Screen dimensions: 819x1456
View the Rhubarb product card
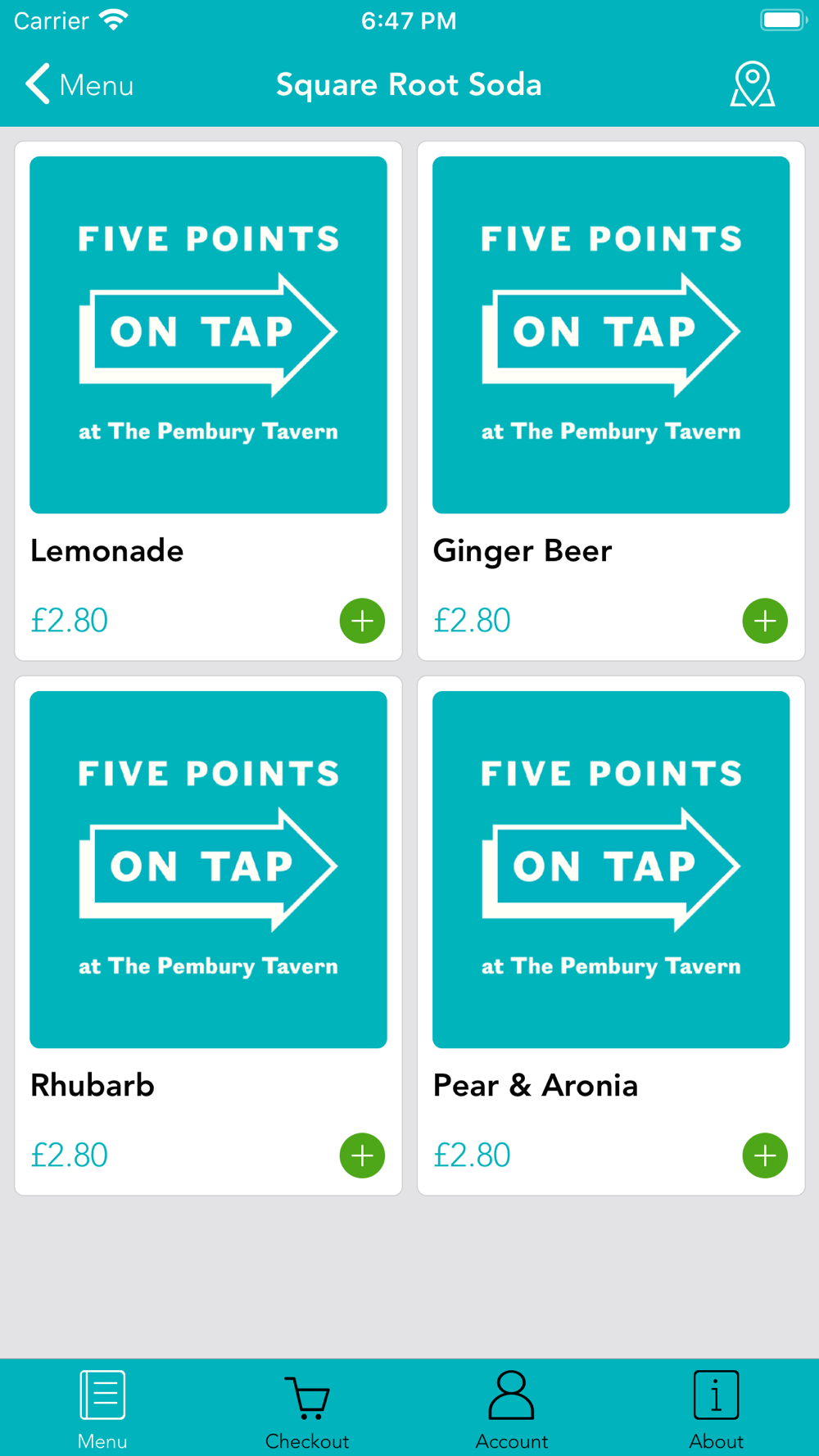click(x=208, y=935)
